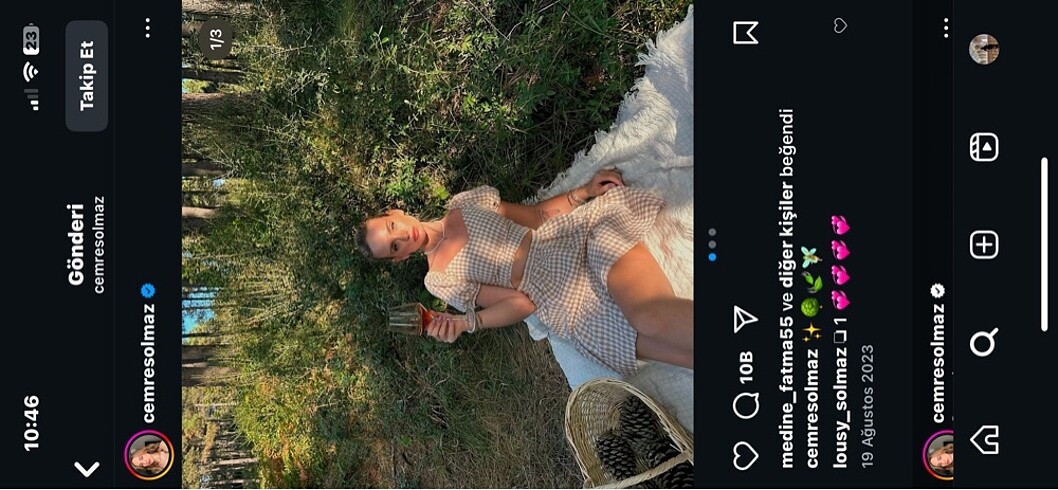
Task: Open the three-dot menu of the next post
Action: pyautogui.click(x=946, y=29)
